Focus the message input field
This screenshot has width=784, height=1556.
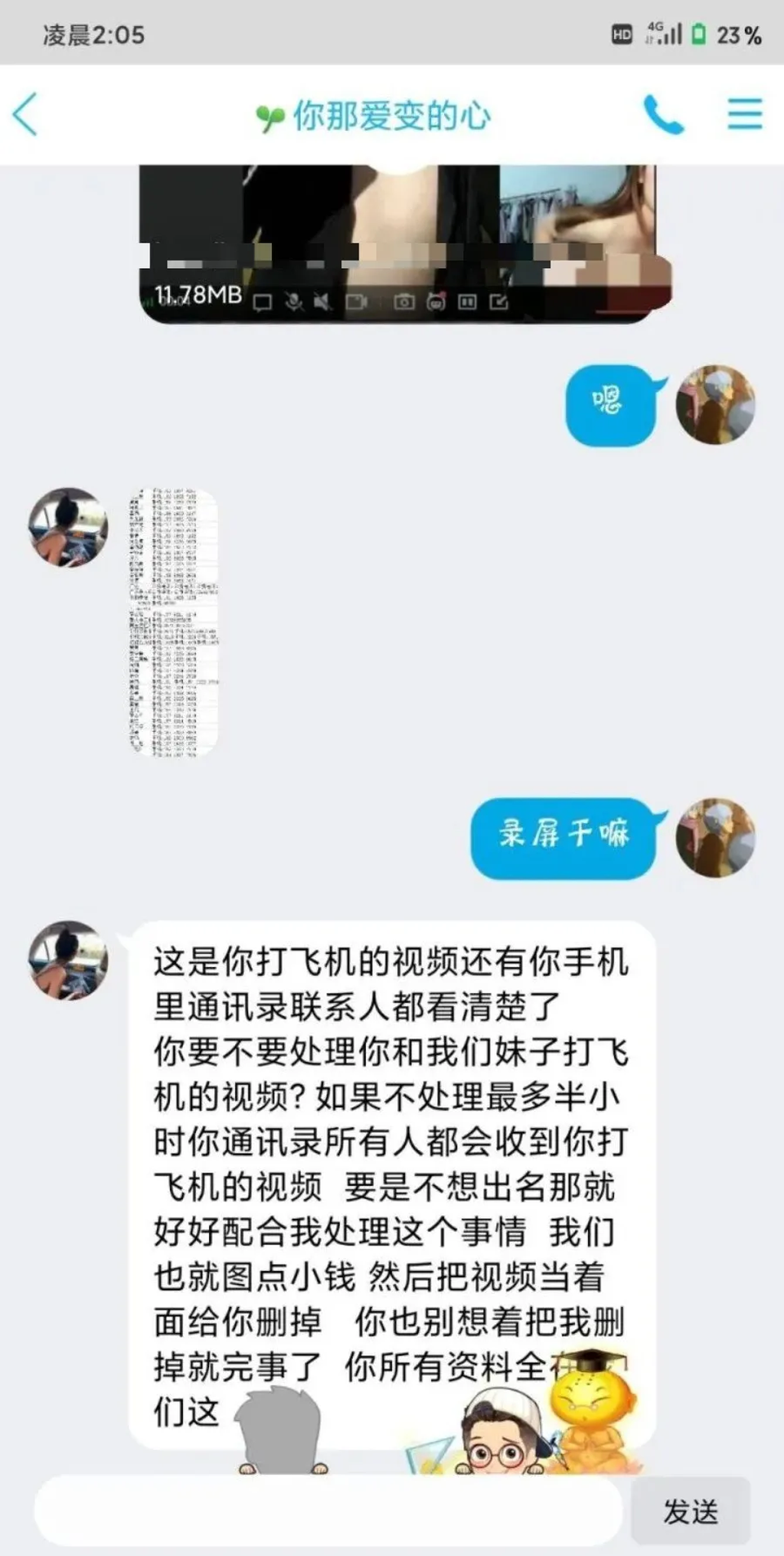pos(327,1511)
